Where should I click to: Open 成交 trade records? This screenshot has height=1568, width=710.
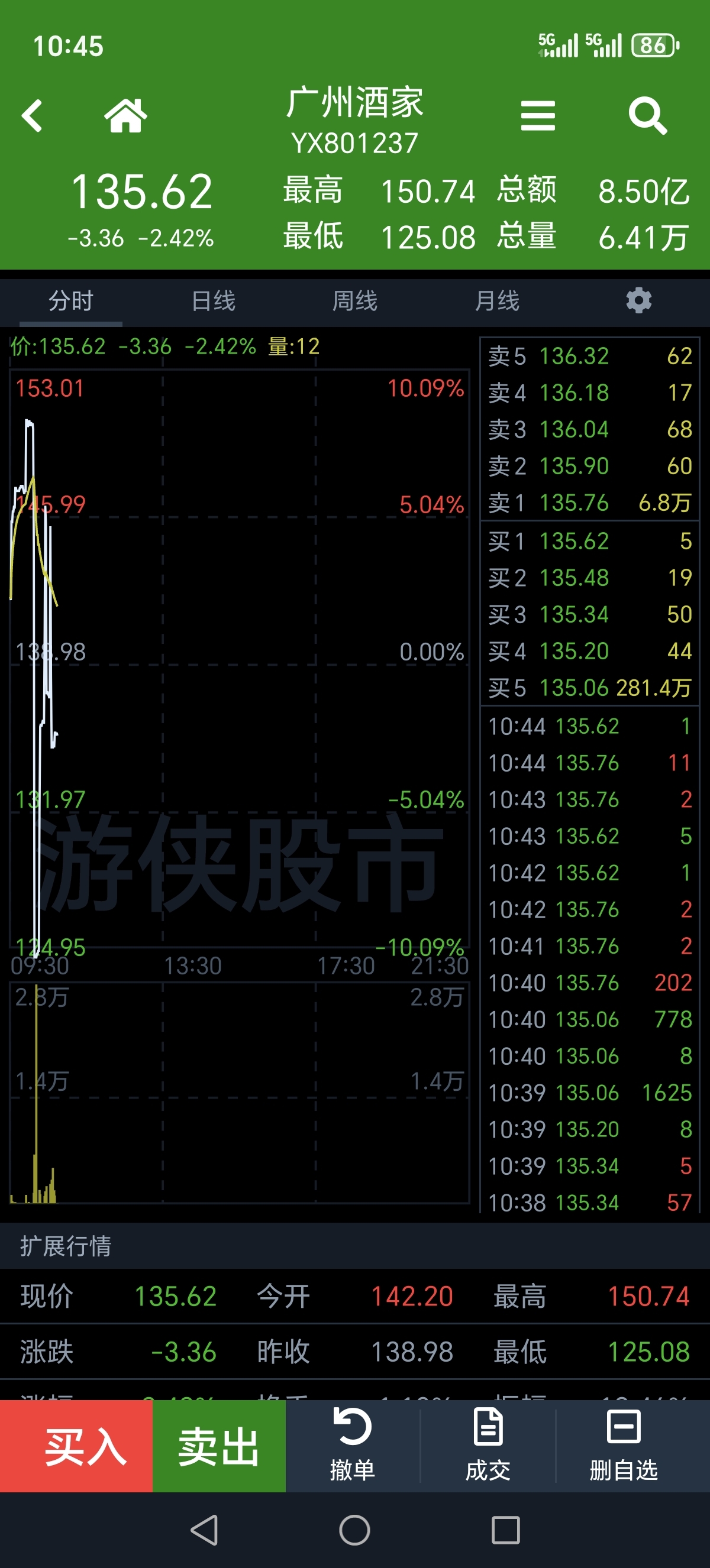pos(488,1446)
